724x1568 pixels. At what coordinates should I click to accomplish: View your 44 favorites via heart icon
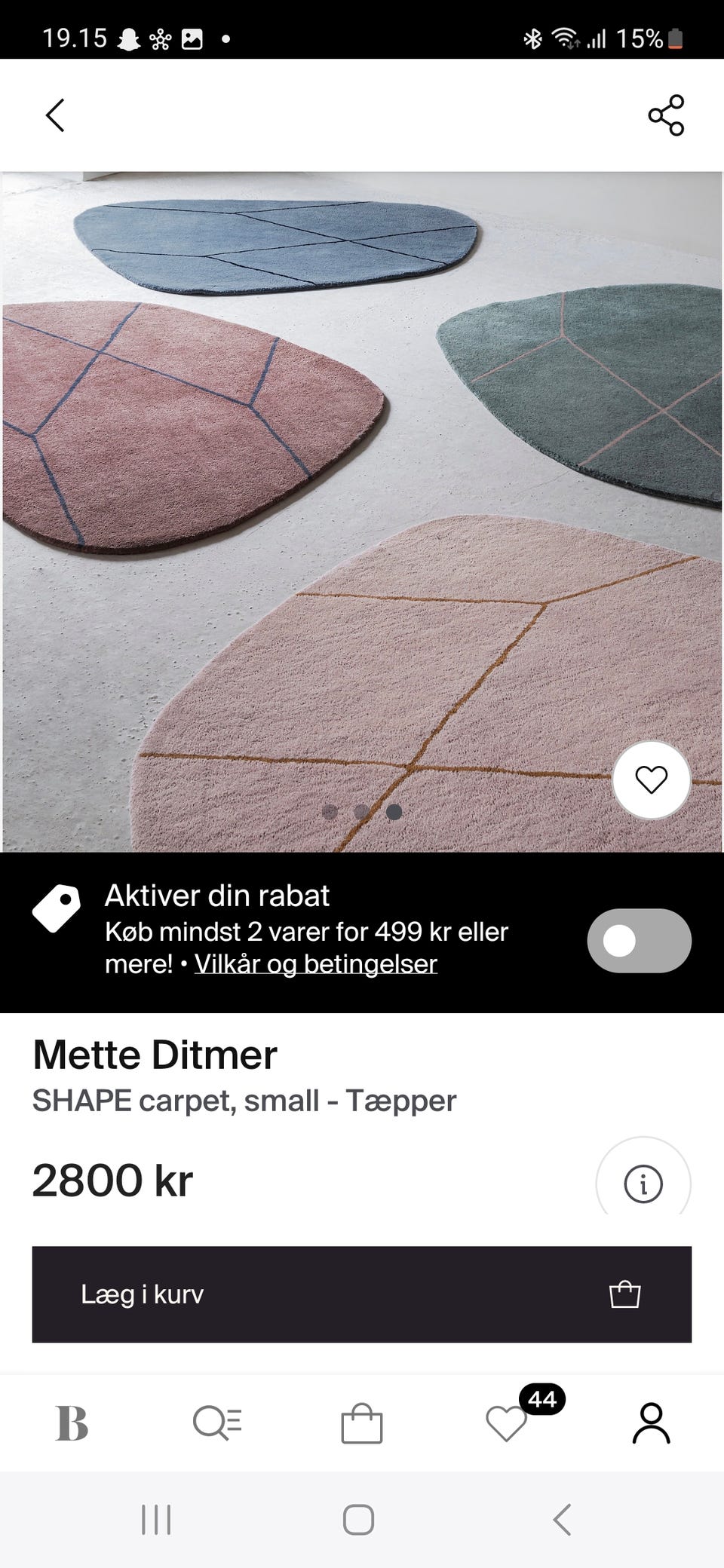[x=507, y=1423]
